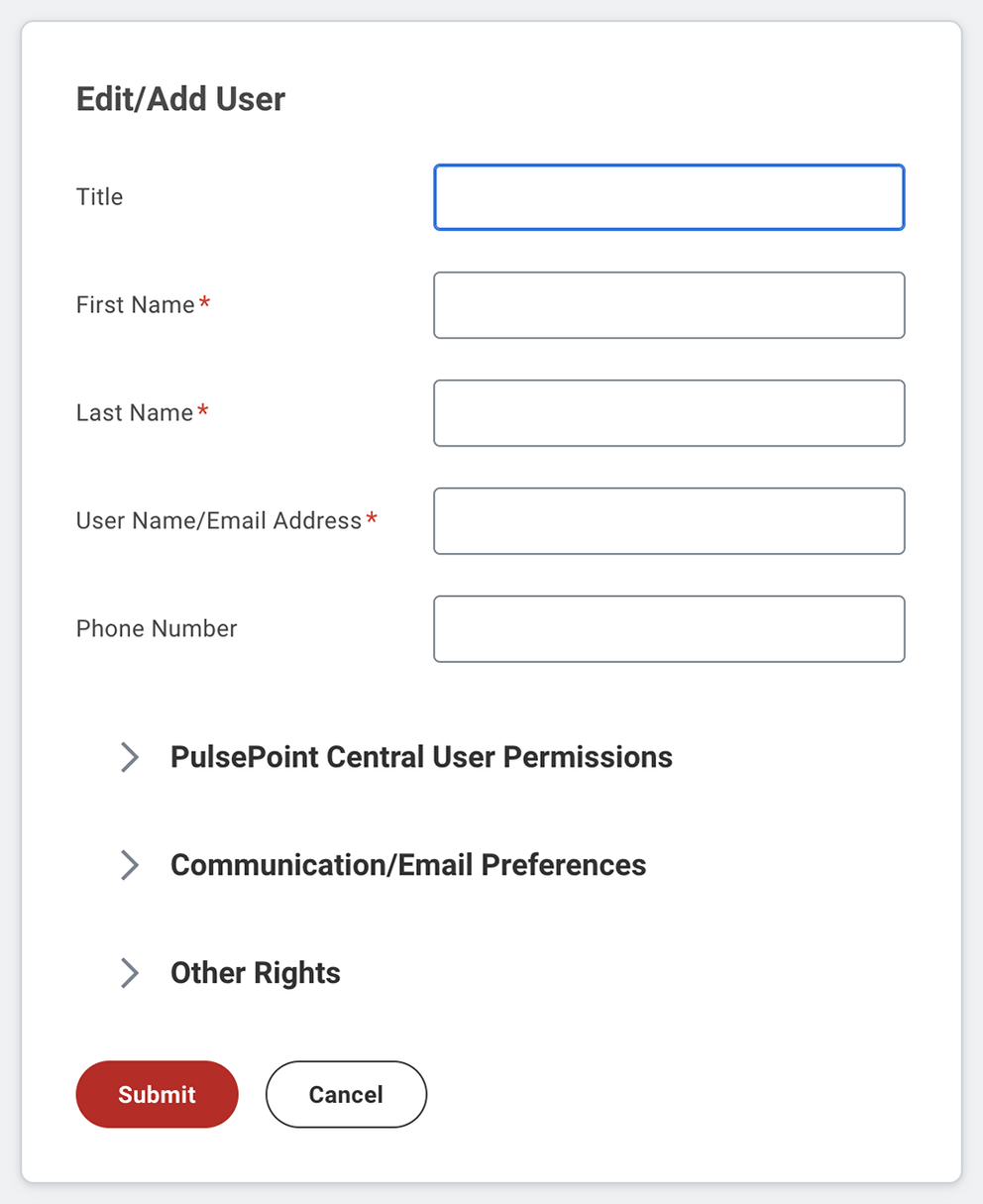Image resolution: width=983 pixels, height=1204 pixels.
Task: Click the chevron next to Communication/Email Preferences
Action: coord(130,865)
